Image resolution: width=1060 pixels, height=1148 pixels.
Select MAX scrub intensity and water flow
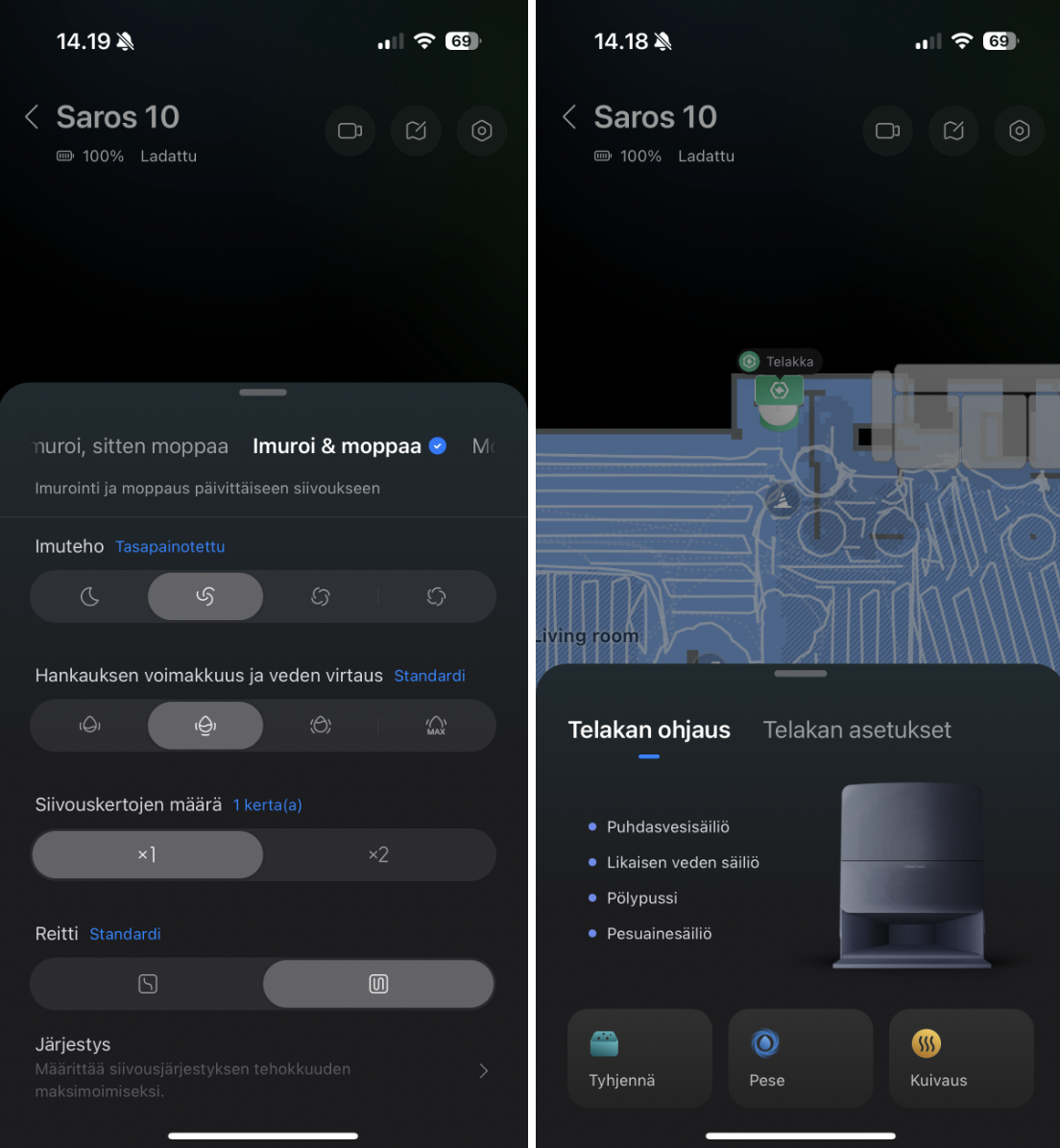pyautogui.click(x=436, y=726)
